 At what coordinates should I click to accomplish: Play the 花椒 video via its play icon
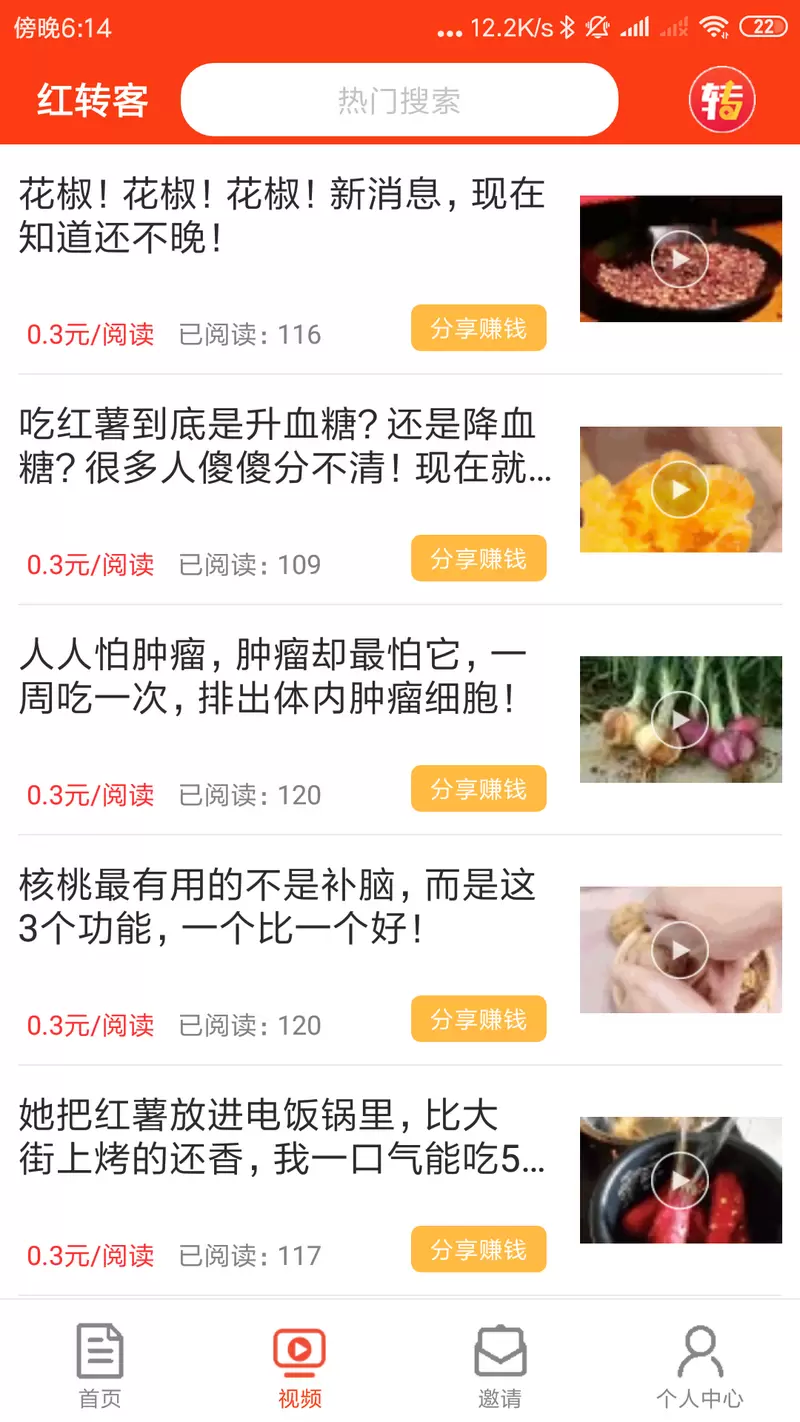(x=681, y=258)
